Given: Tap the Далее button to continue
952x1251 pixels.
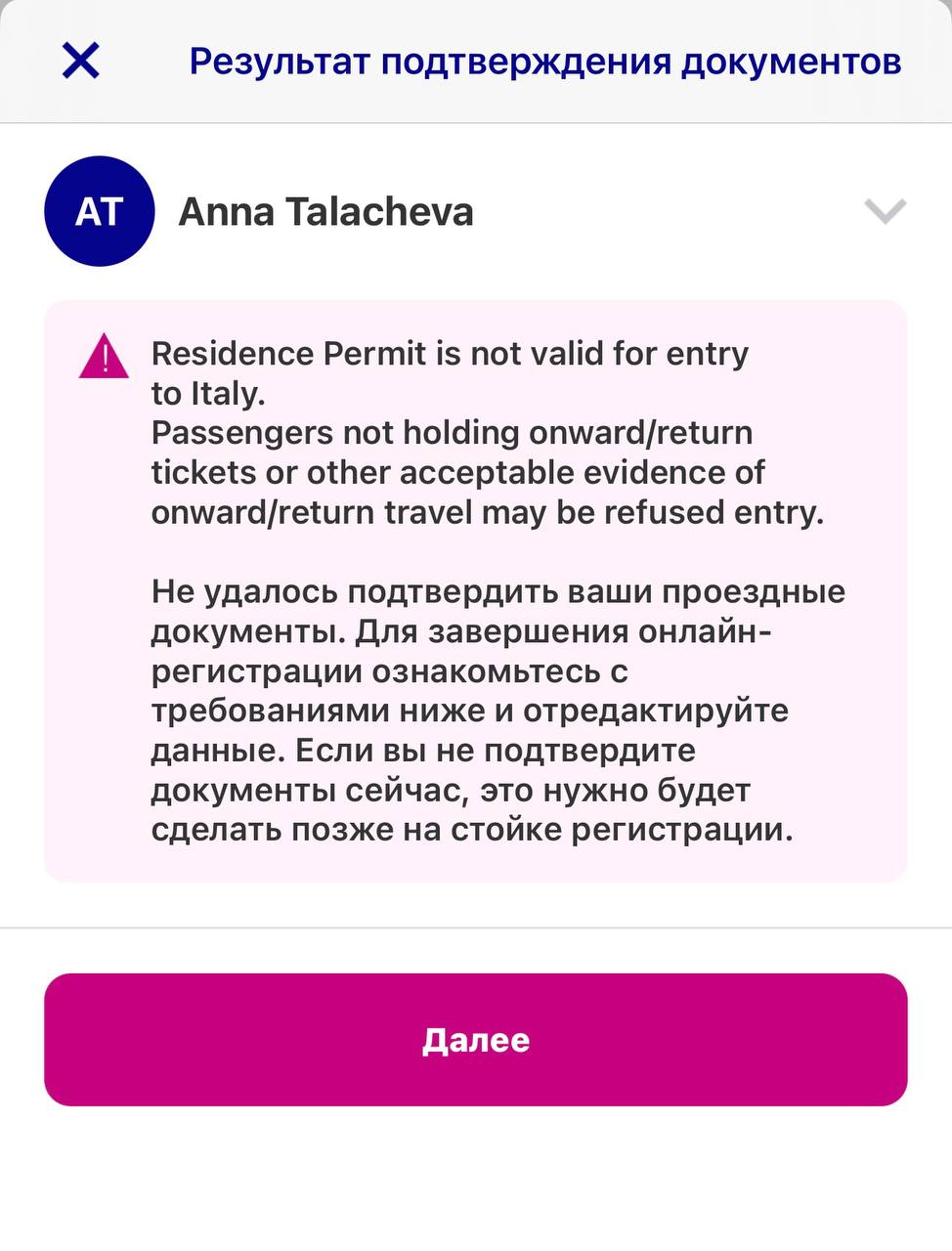Looking at the screenshot, I should pos(476,1040).
